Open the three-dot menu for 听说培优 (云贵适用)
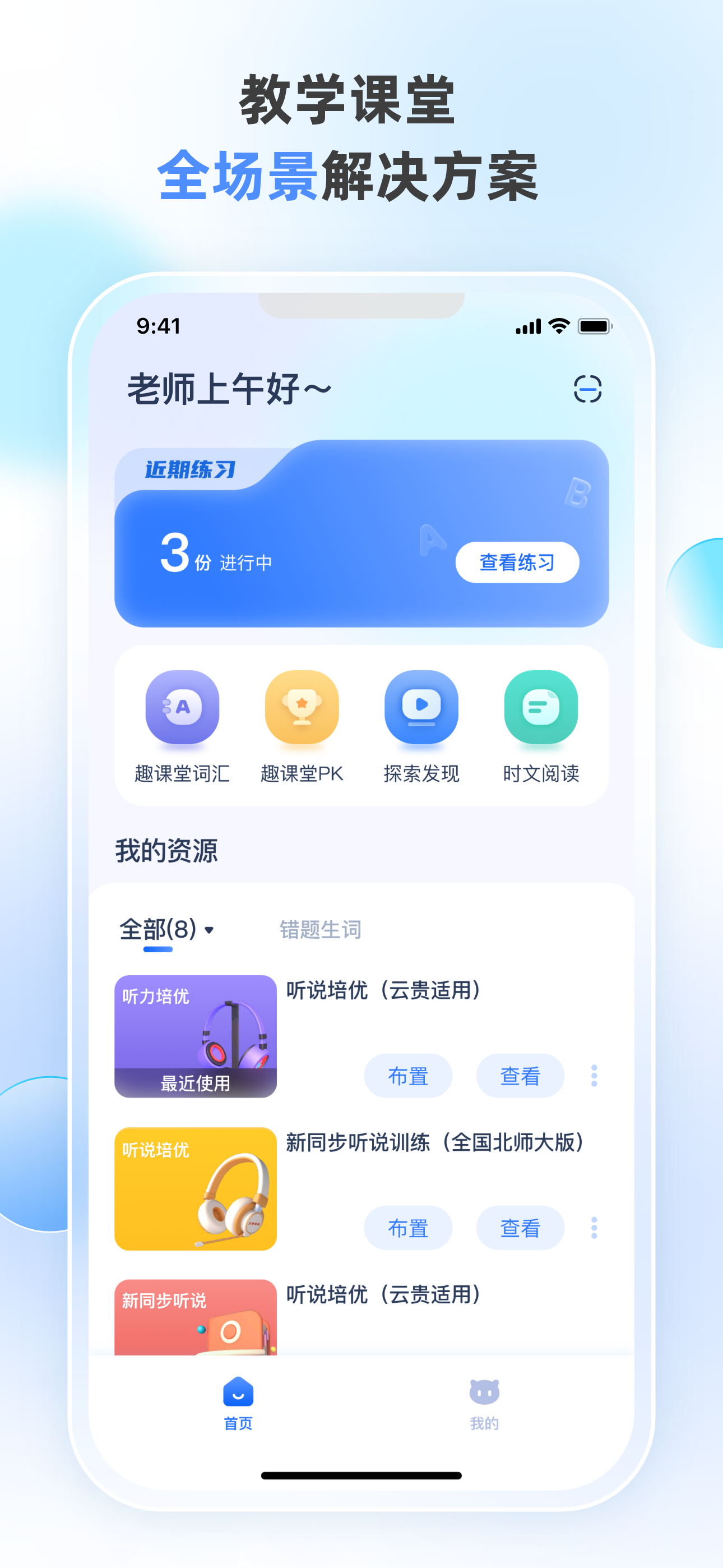The image size is (723, 1568). click(x=594, y=1075)
